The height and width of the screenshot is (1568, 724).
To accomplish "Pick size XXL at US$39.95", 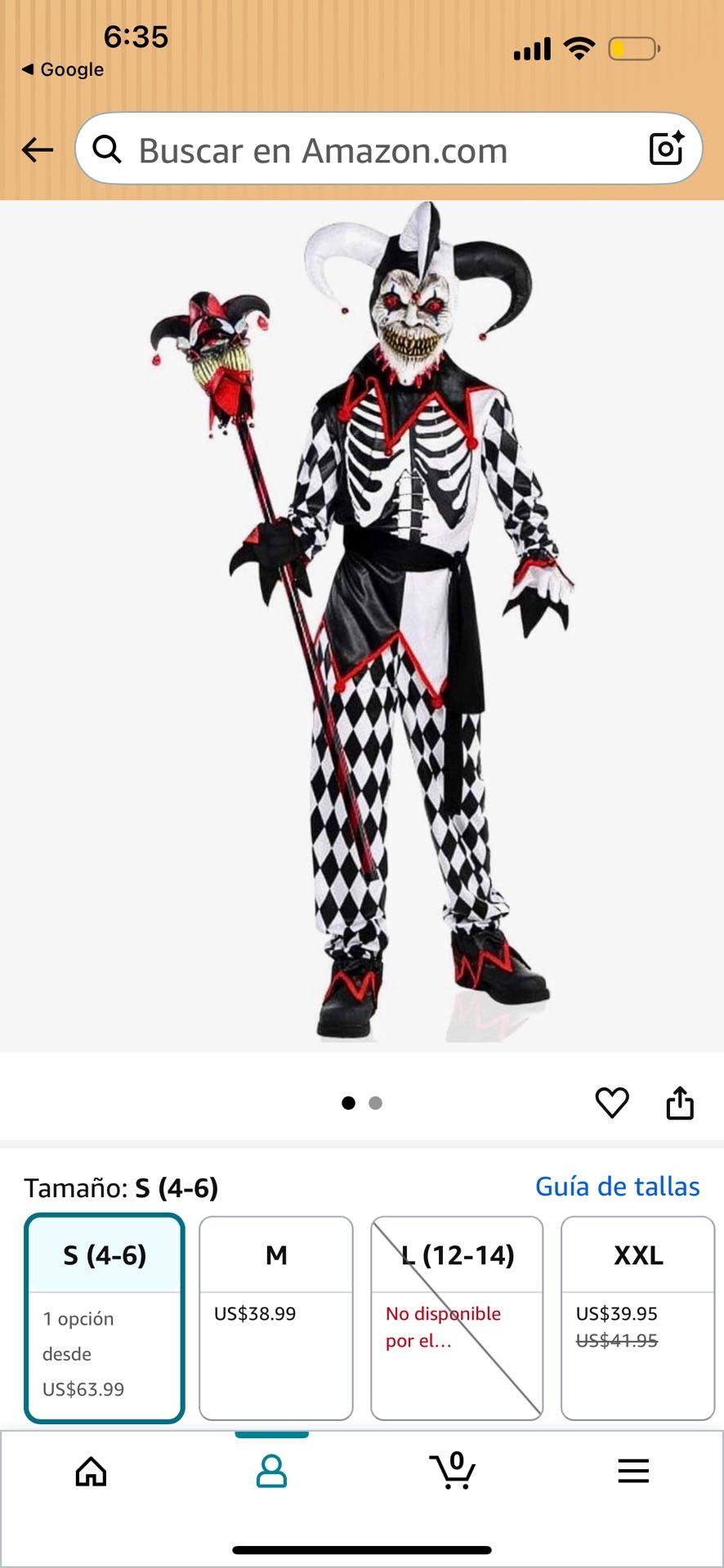I will (x=638, y=1318).
